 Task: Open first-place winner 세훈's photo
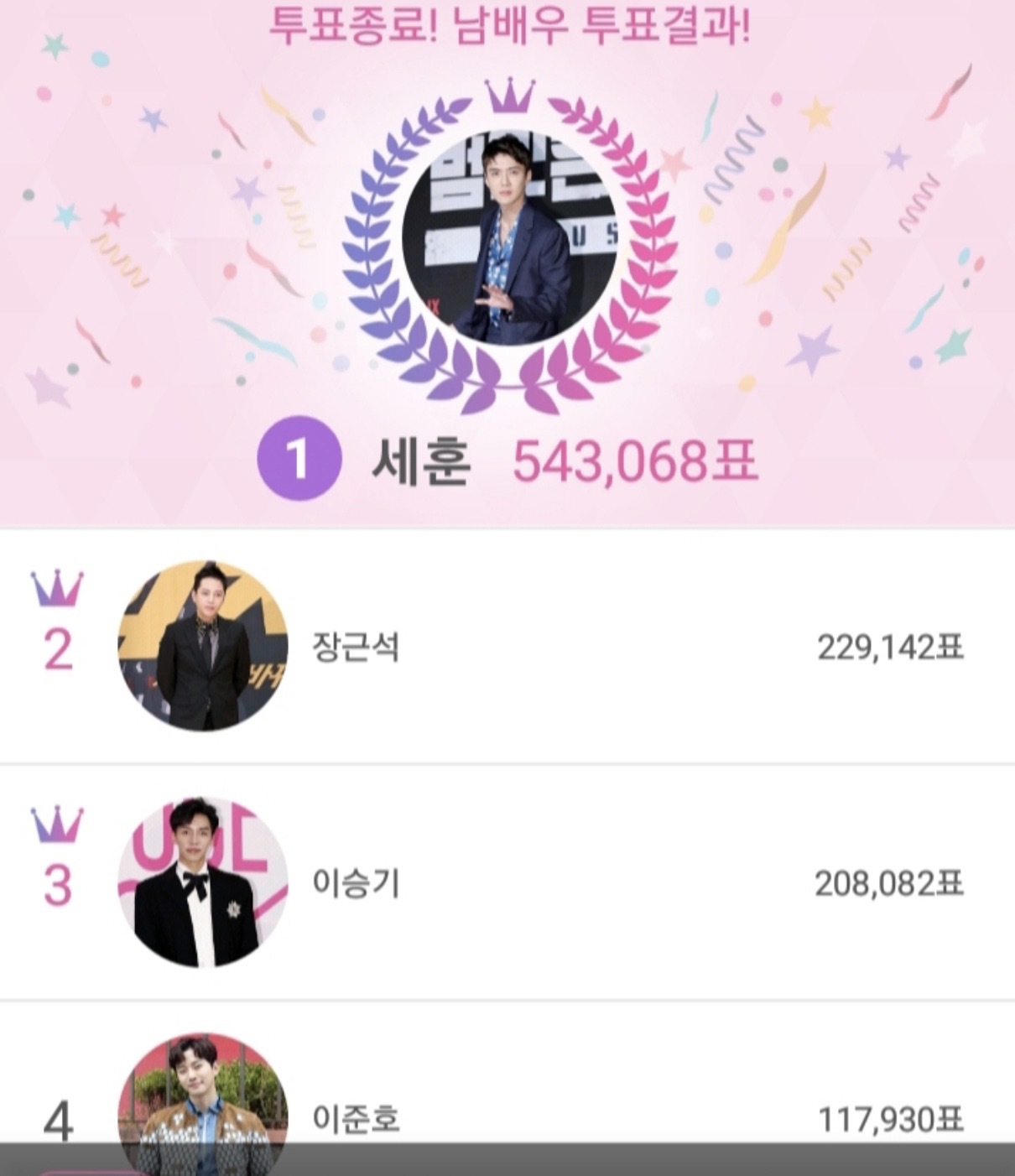coord(510,237)
